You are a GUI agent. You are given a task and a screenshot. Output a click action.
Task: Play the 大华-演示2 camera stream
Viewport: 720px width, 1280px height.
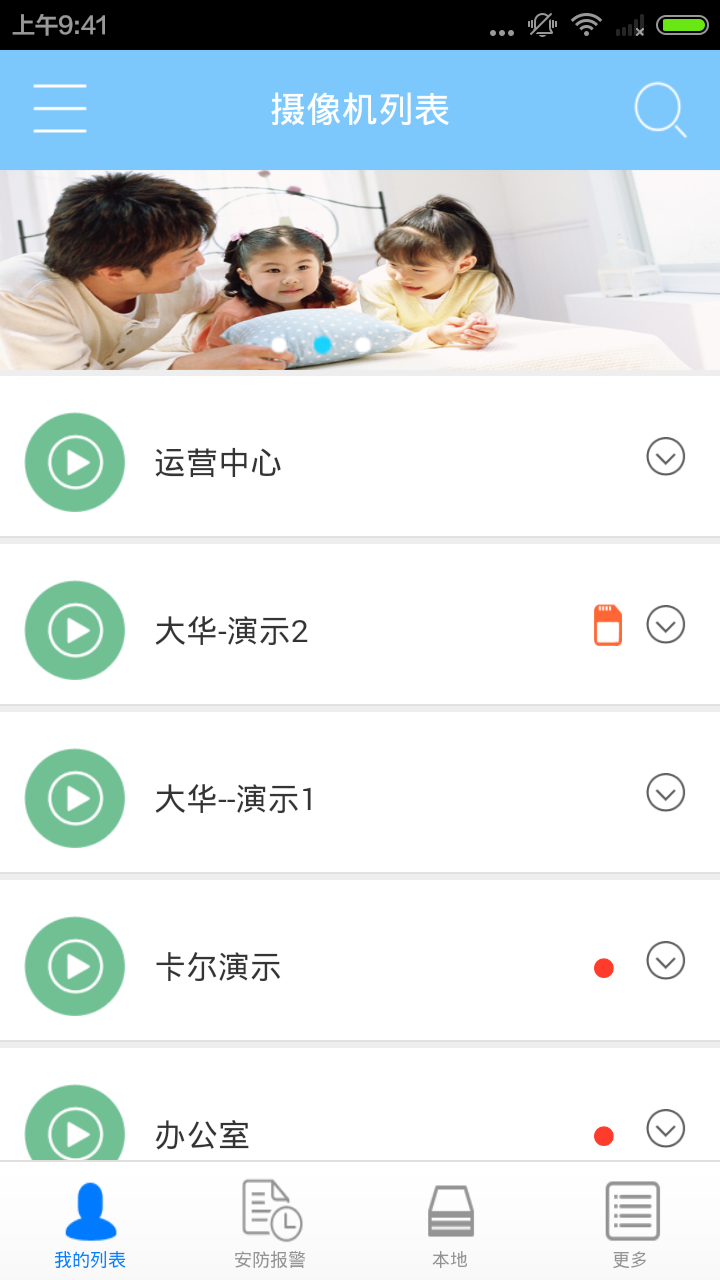click(x=75, y=630)
